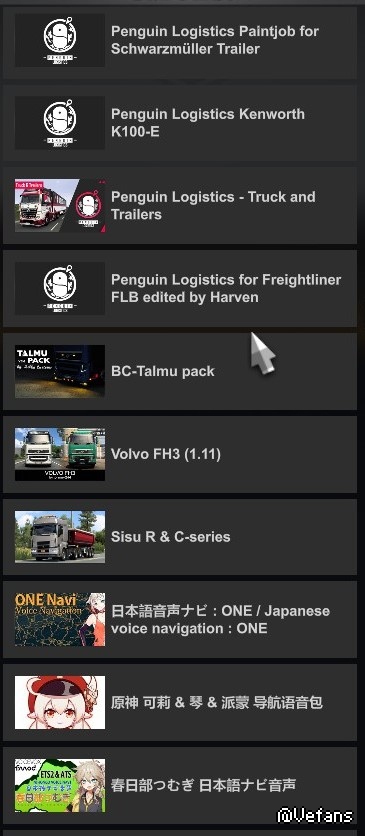Open the BC-Talmu pack entry
This screenshot has width=365, height=836.
click(180, 371)
